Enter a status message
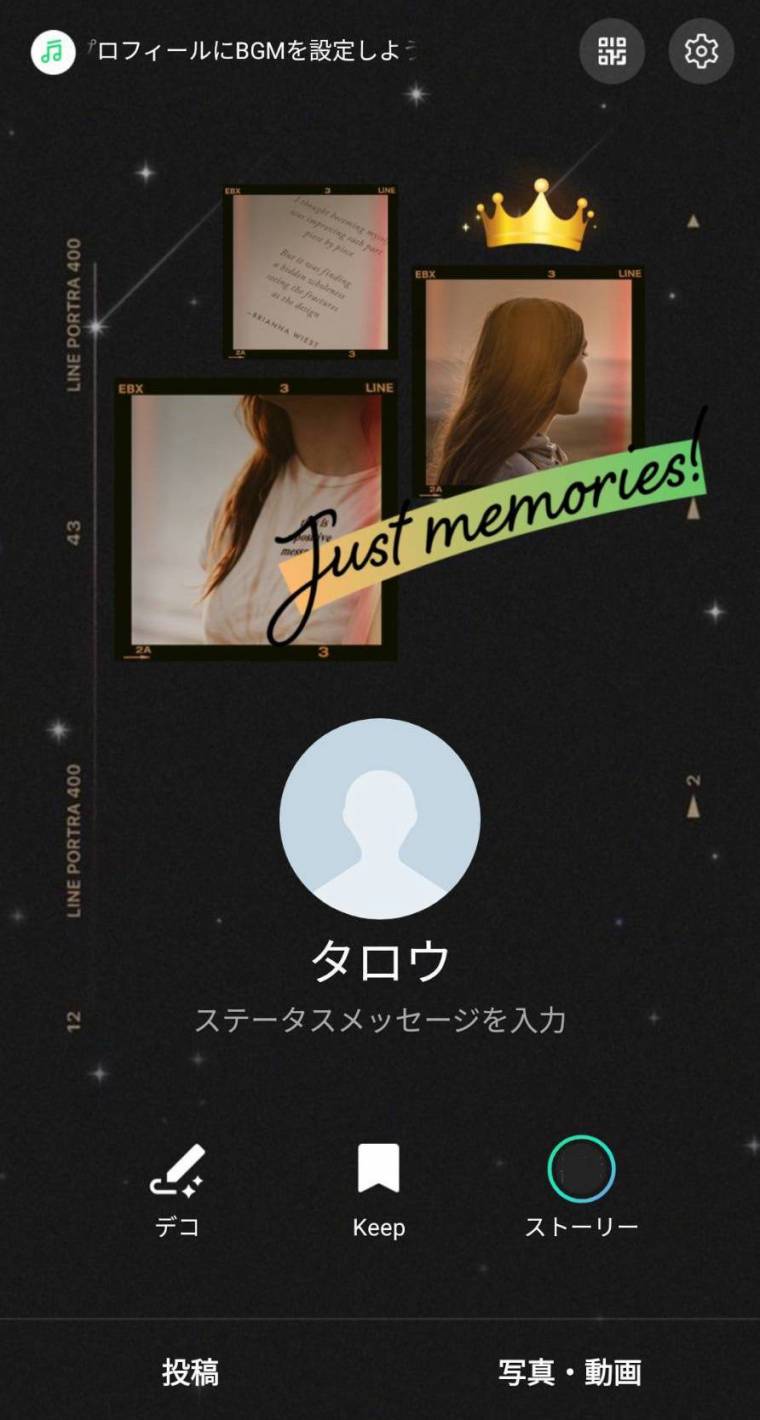The image size is (760, 1420). click(380, 1020)
